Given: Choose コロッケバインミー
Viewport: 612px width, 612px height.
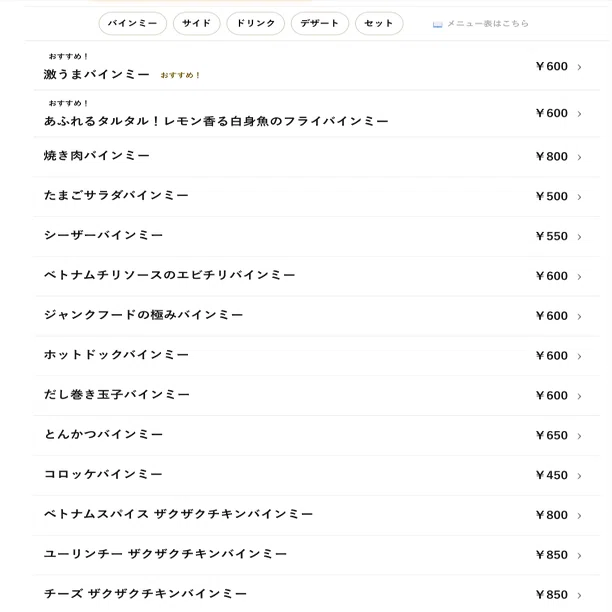Looking at the screenshot, I should pos(317,475).
